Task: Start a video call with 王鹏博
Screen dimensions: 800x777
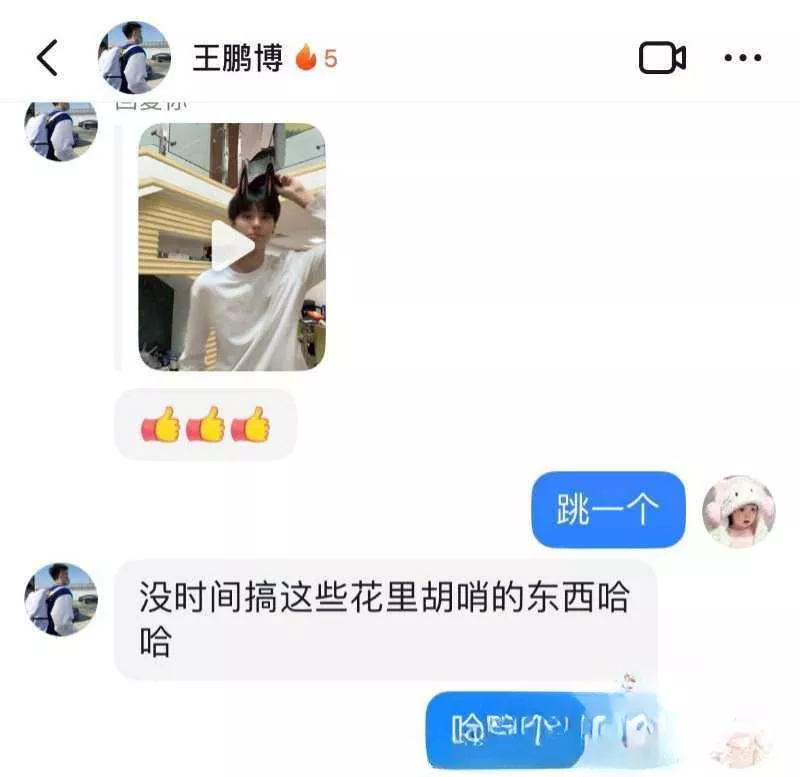Action: pyautogui.click(x=662, y=58)
